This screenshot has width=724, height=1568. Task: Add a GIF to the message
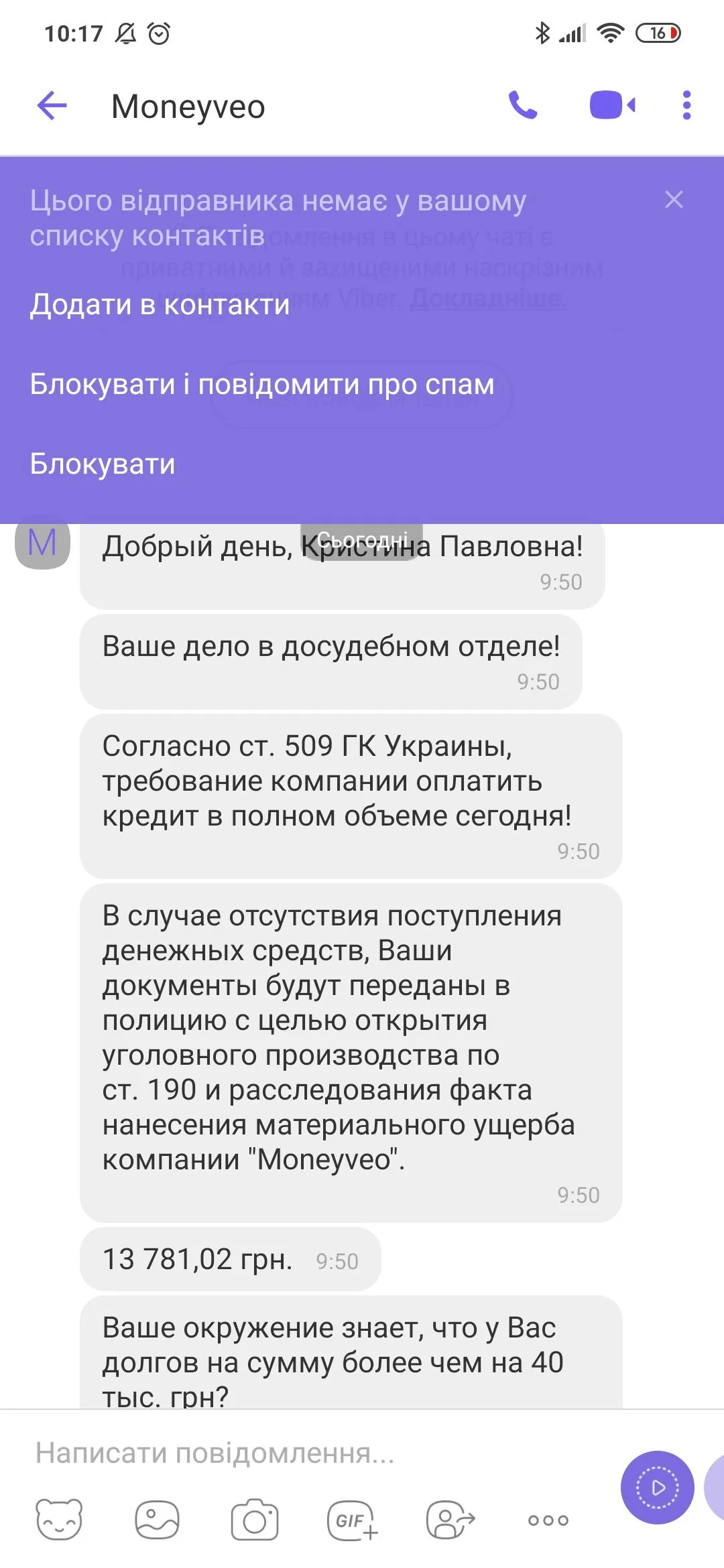tap(352, 1520)
